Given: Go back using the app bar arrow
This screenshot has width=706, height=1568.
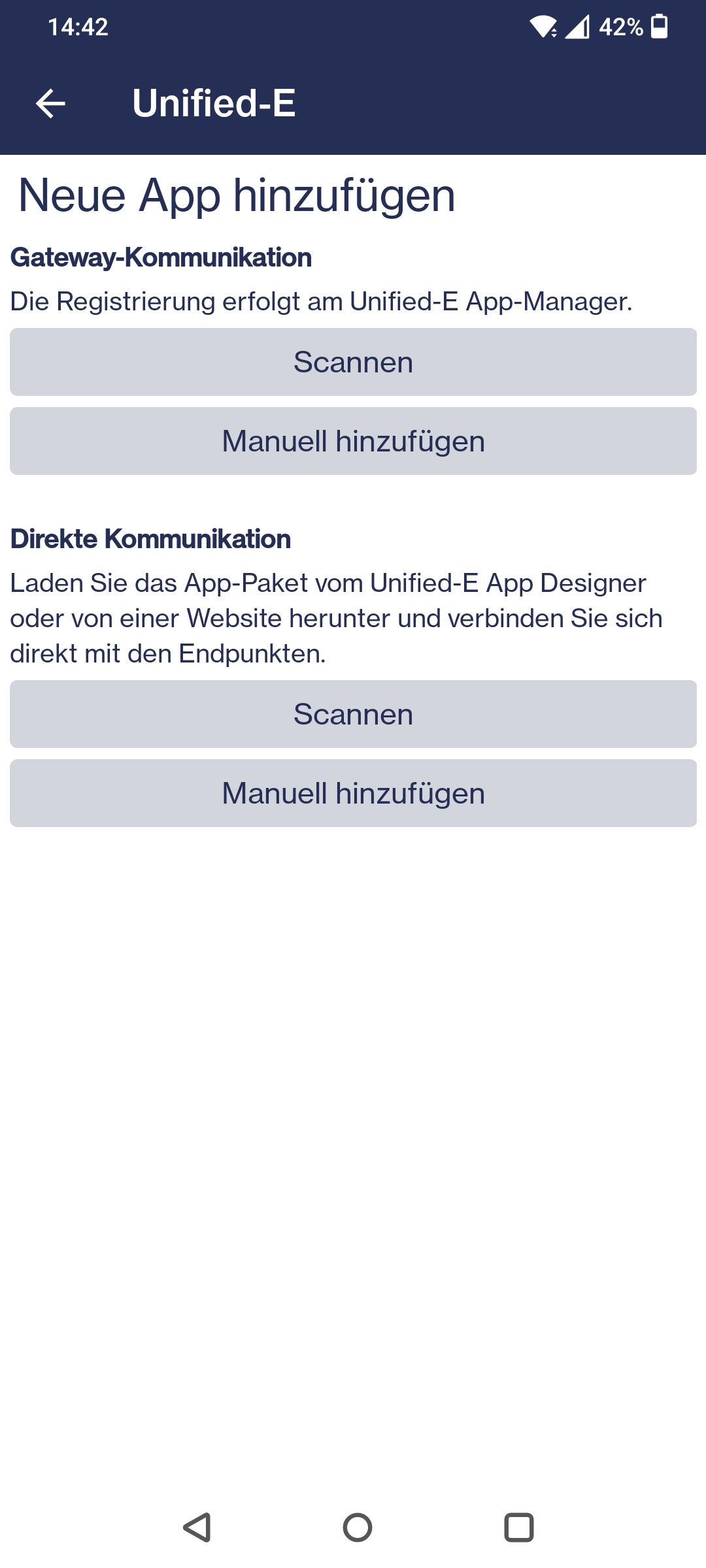Looking at the screenshot, I should [50, 103].
